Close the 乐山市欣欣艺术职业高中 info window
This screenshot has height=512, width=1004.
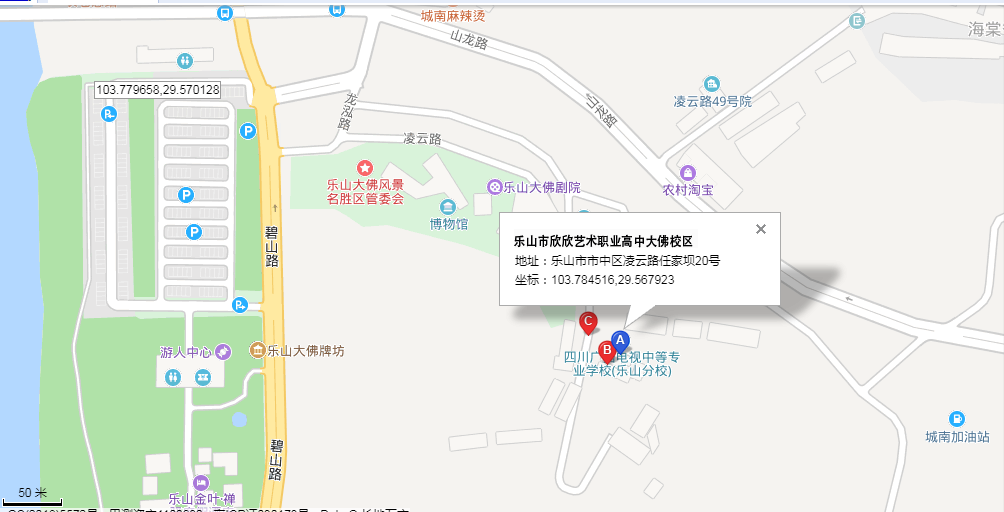[761, 229]
